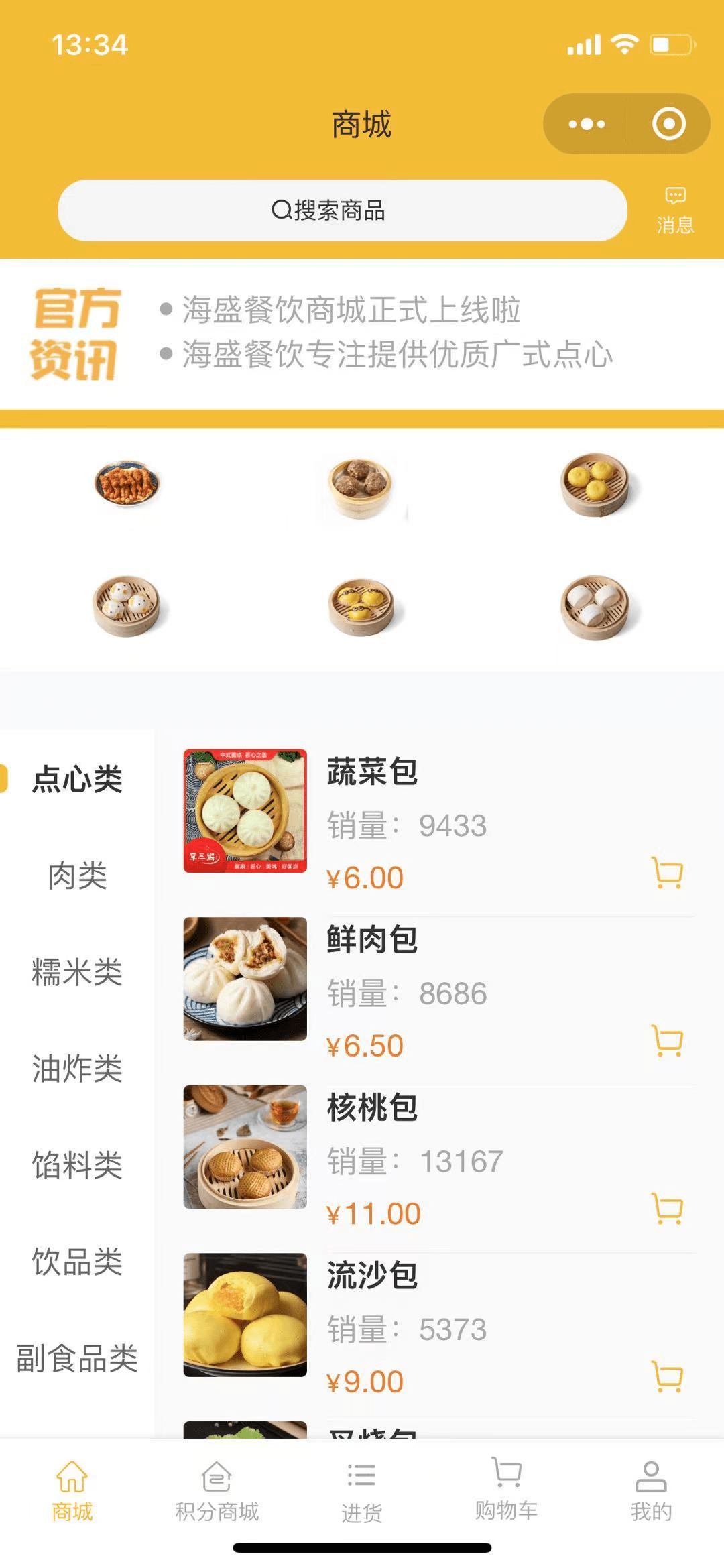Screen dimensions: 724x1568
Task: Switch to the 糯米类 category
Action: (x=77, y=972)
